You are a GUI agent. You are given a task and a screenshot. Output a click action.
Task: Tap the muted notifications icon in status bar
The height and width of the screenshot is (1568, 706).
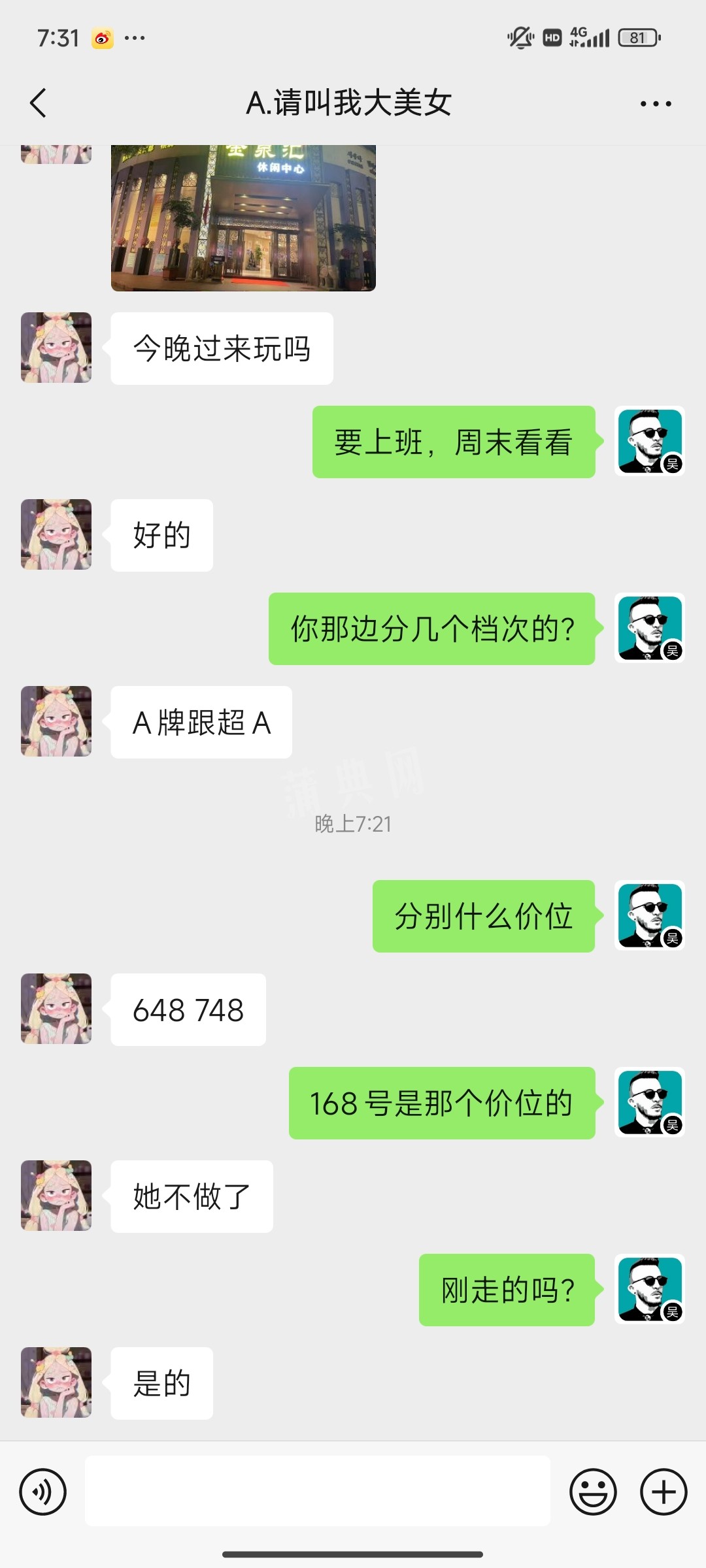click(518, 37)
